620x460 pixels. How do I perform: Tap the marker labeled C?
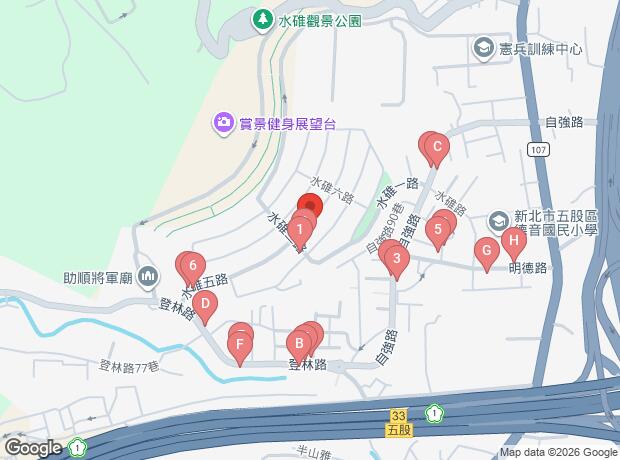435,148
